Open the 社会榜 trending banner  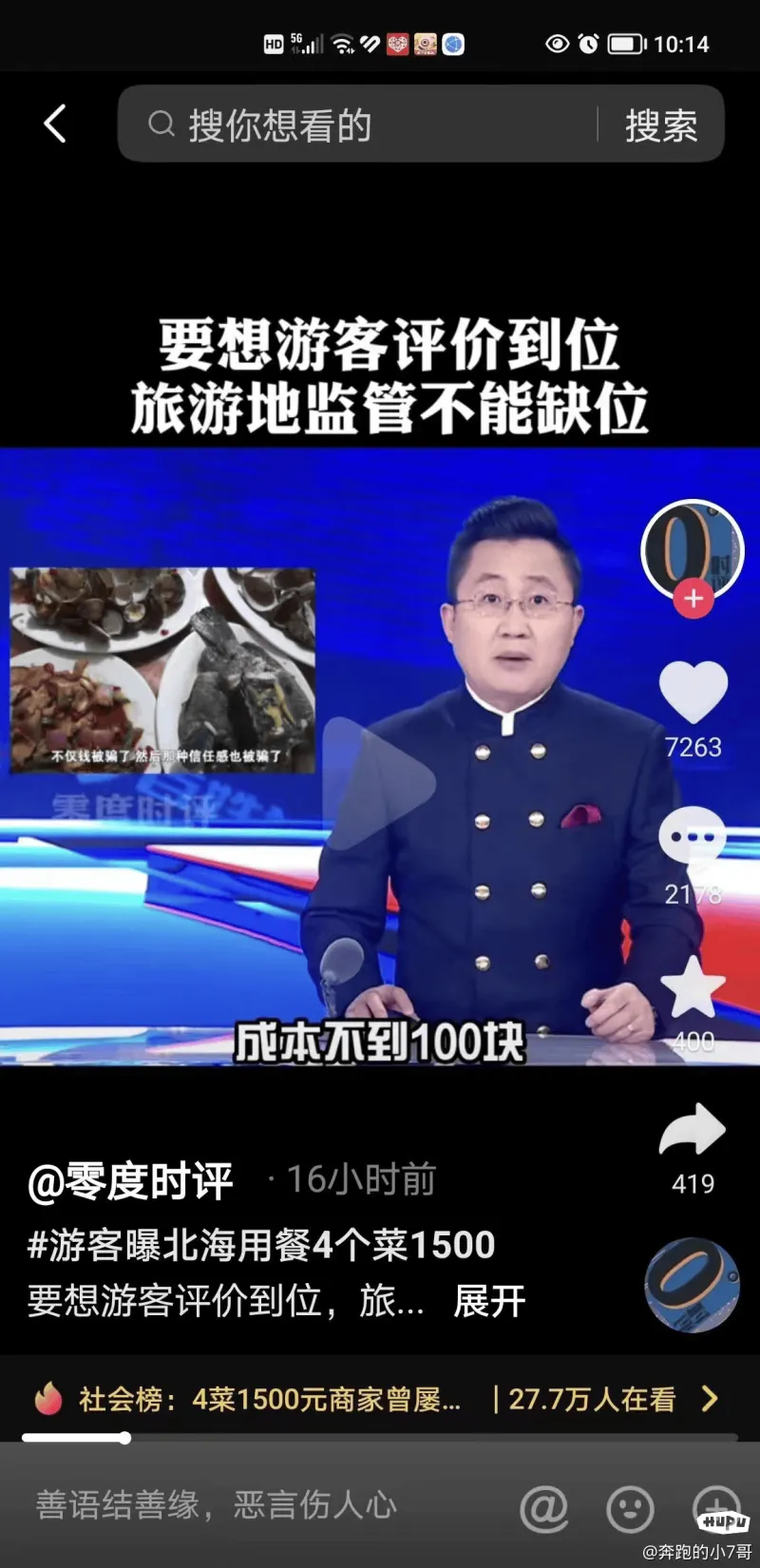380,1399
